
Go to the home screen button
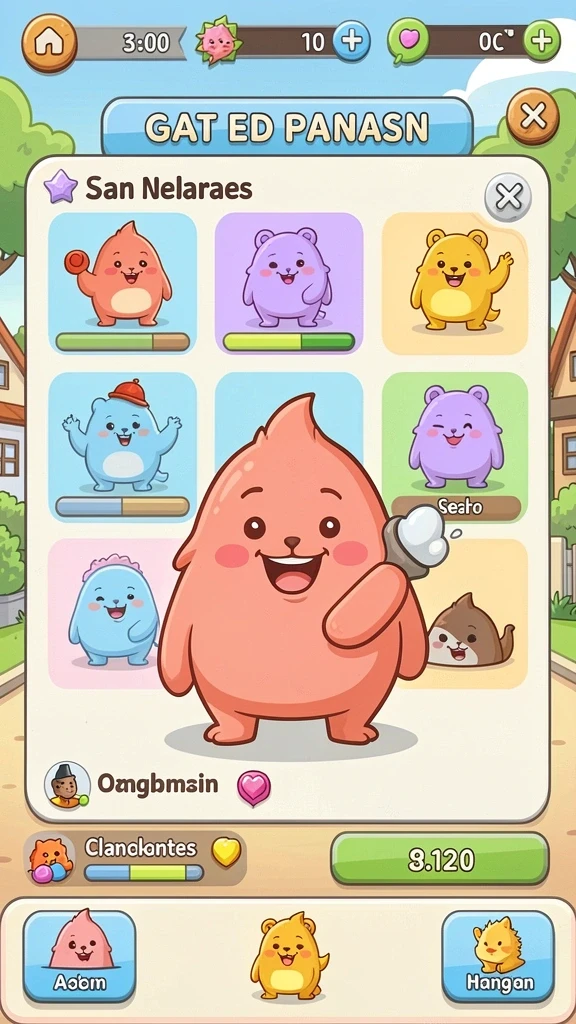[x=49, y=43]
